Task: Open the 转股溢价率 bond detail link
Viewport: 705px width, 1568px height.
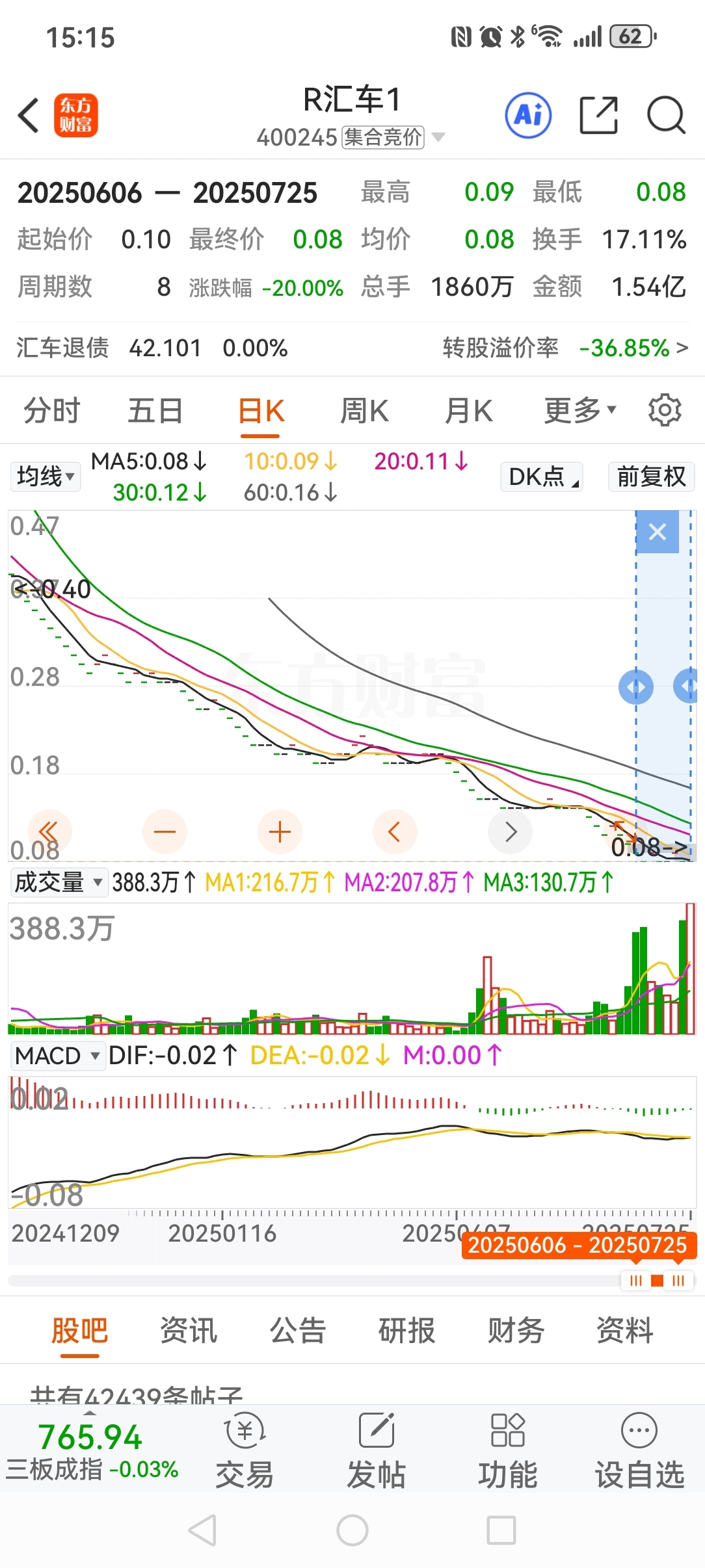Action: click(565, 348)
